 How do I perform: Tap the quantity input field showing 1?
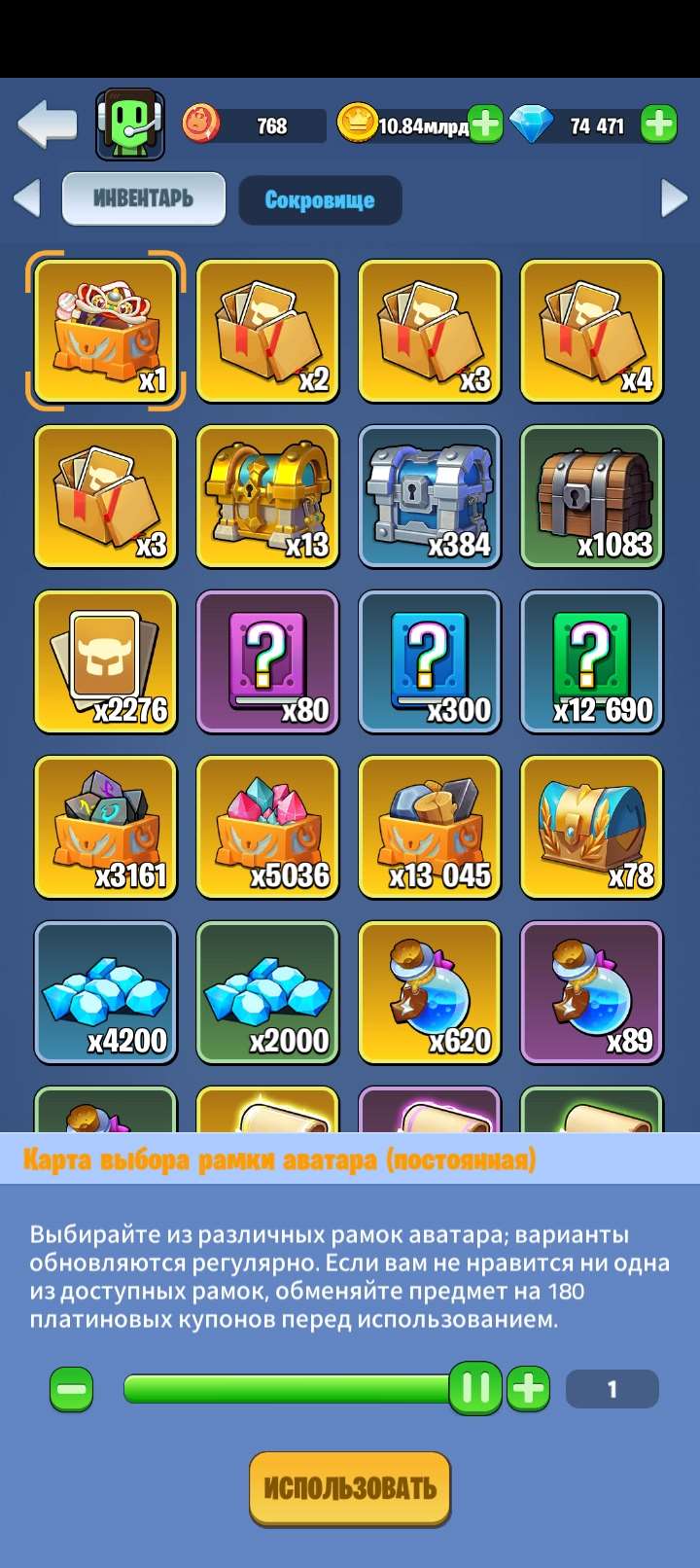(x=612, y=1389)
